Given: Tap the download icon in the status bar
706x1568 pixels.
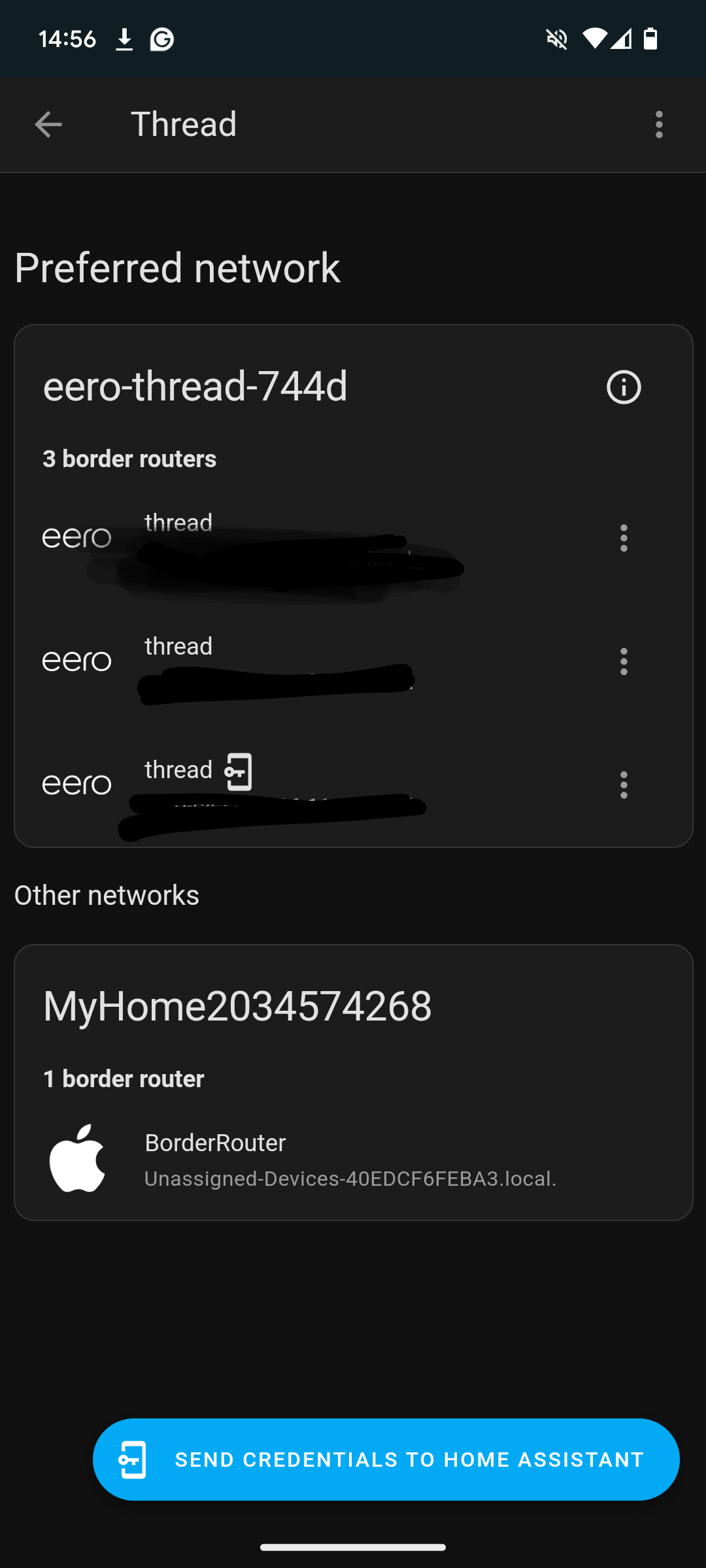Looking at the screenshot, I should coord(124,39).
